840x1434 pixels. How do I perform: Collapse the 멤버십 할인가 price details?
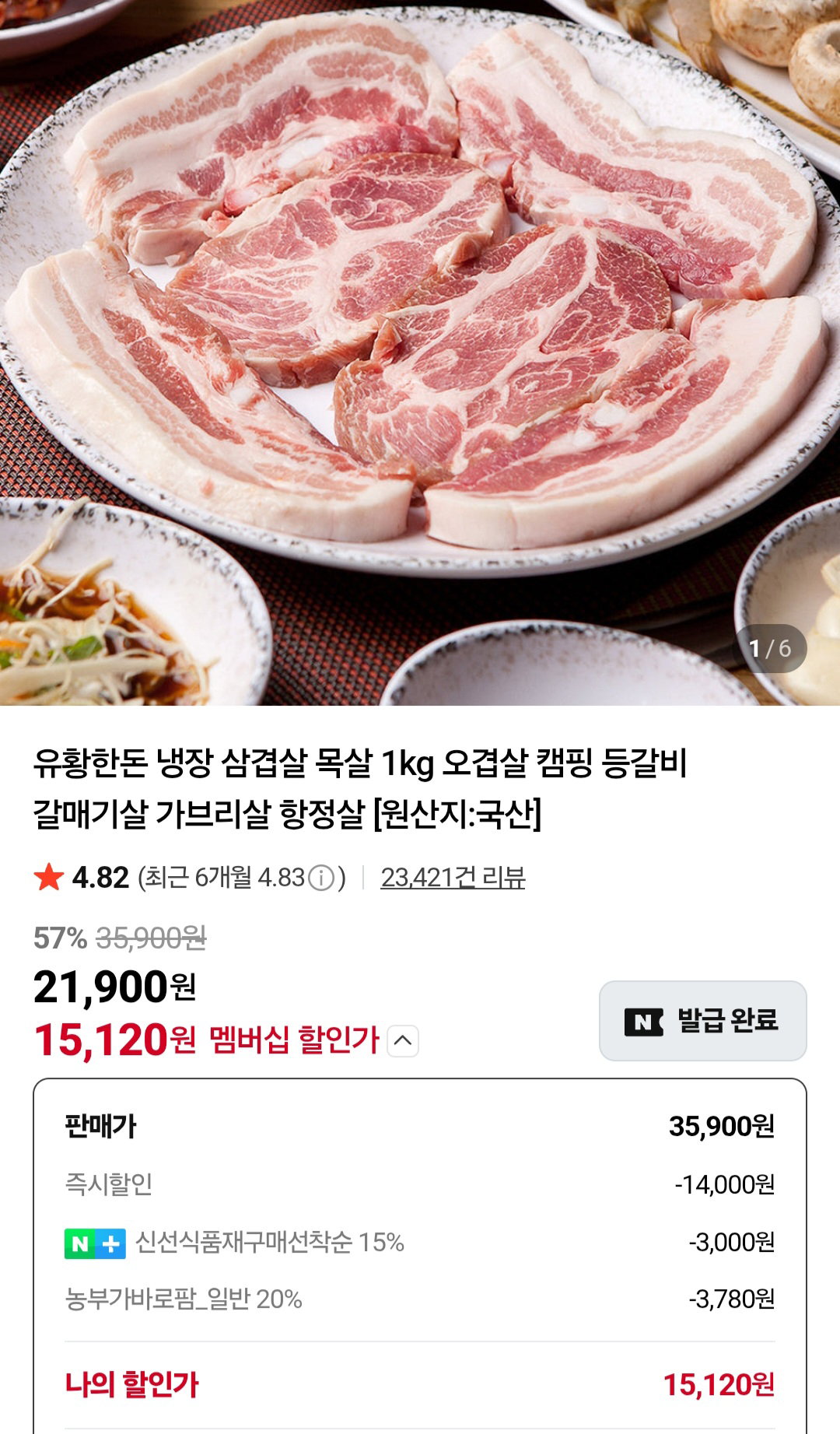click(403, 1041)
